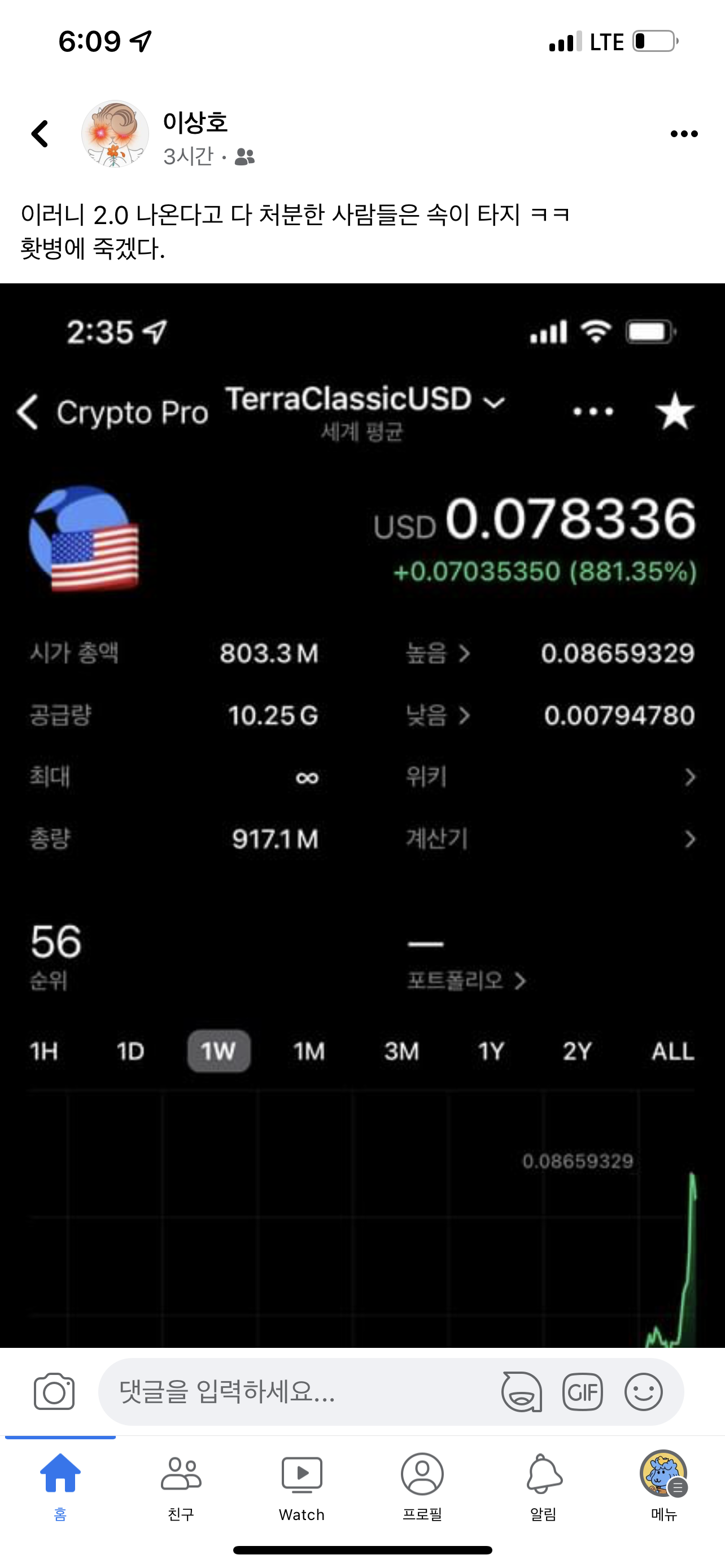This screenshot has height=1568, width=725.
Task: Open the 알림 notifications tab
Action: click(543, 1485)
